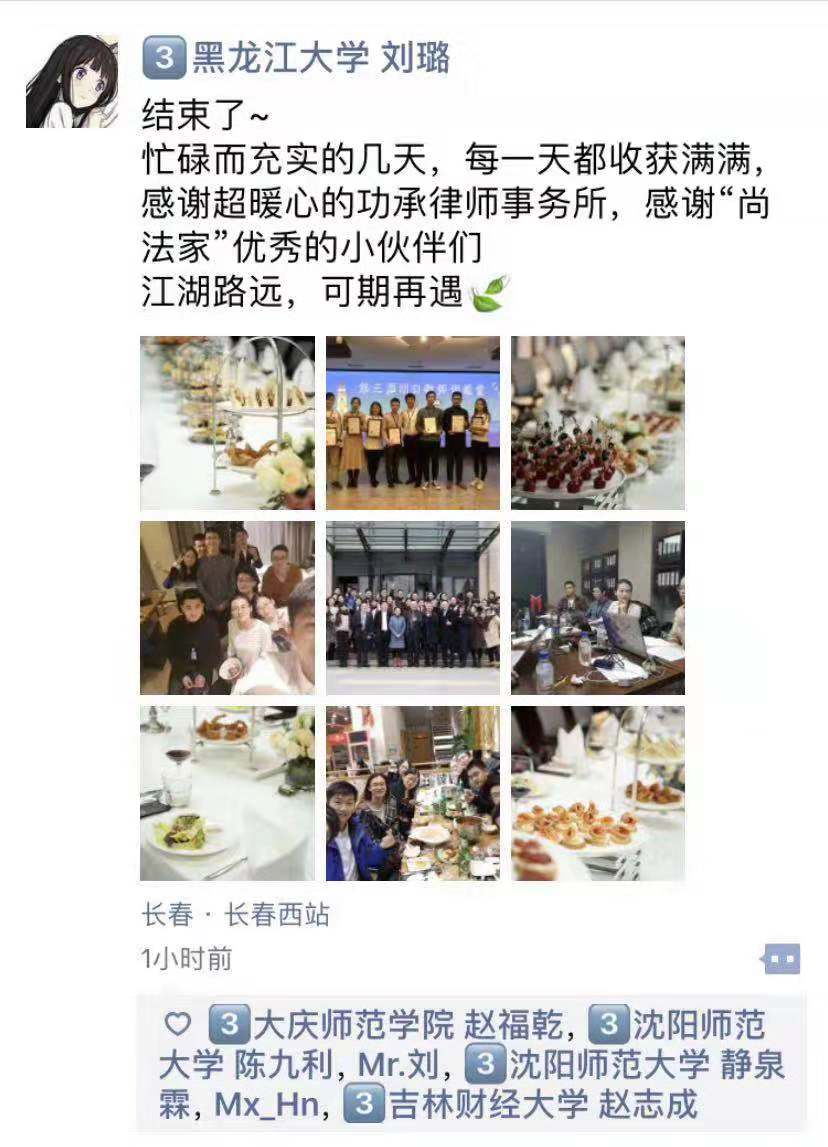View the award ceremony stage photo
Screen dimensions: 828x1147
[412, 423]
